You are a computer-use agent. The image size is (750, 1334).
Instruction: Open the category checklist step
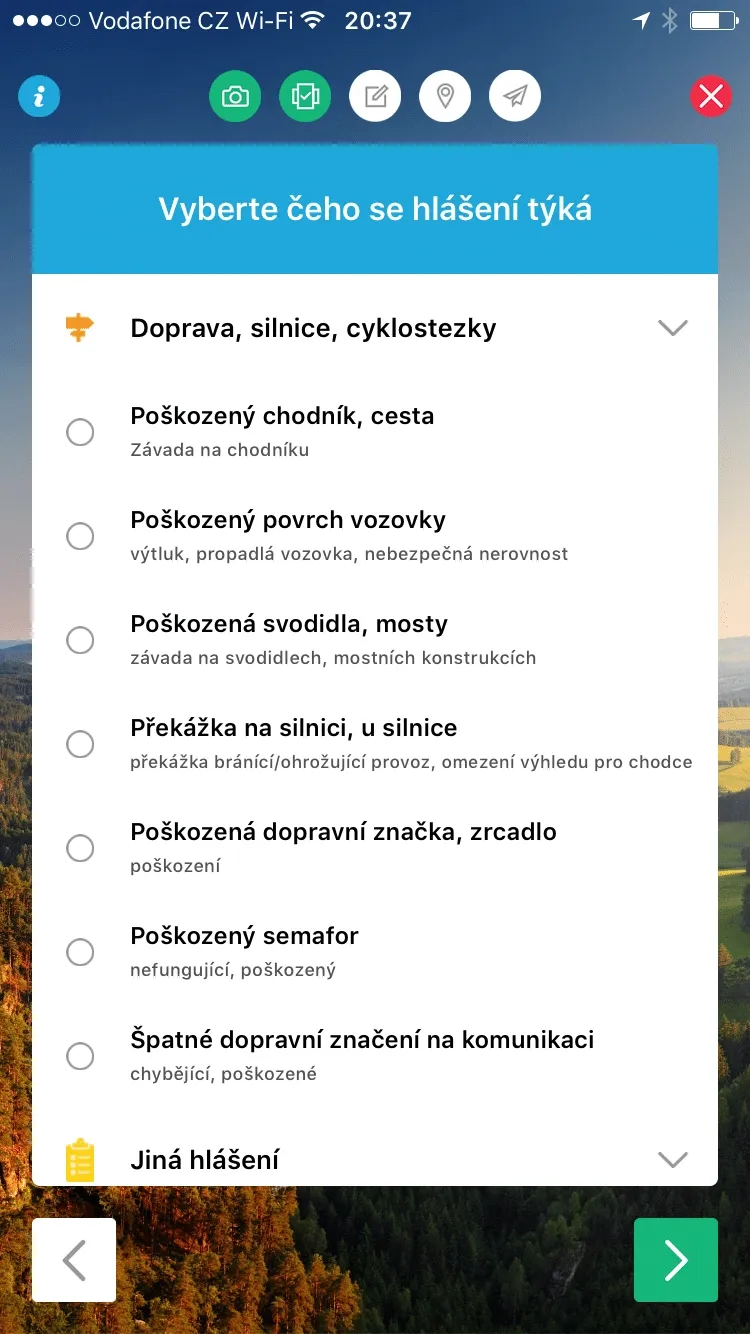click(305, 97)
